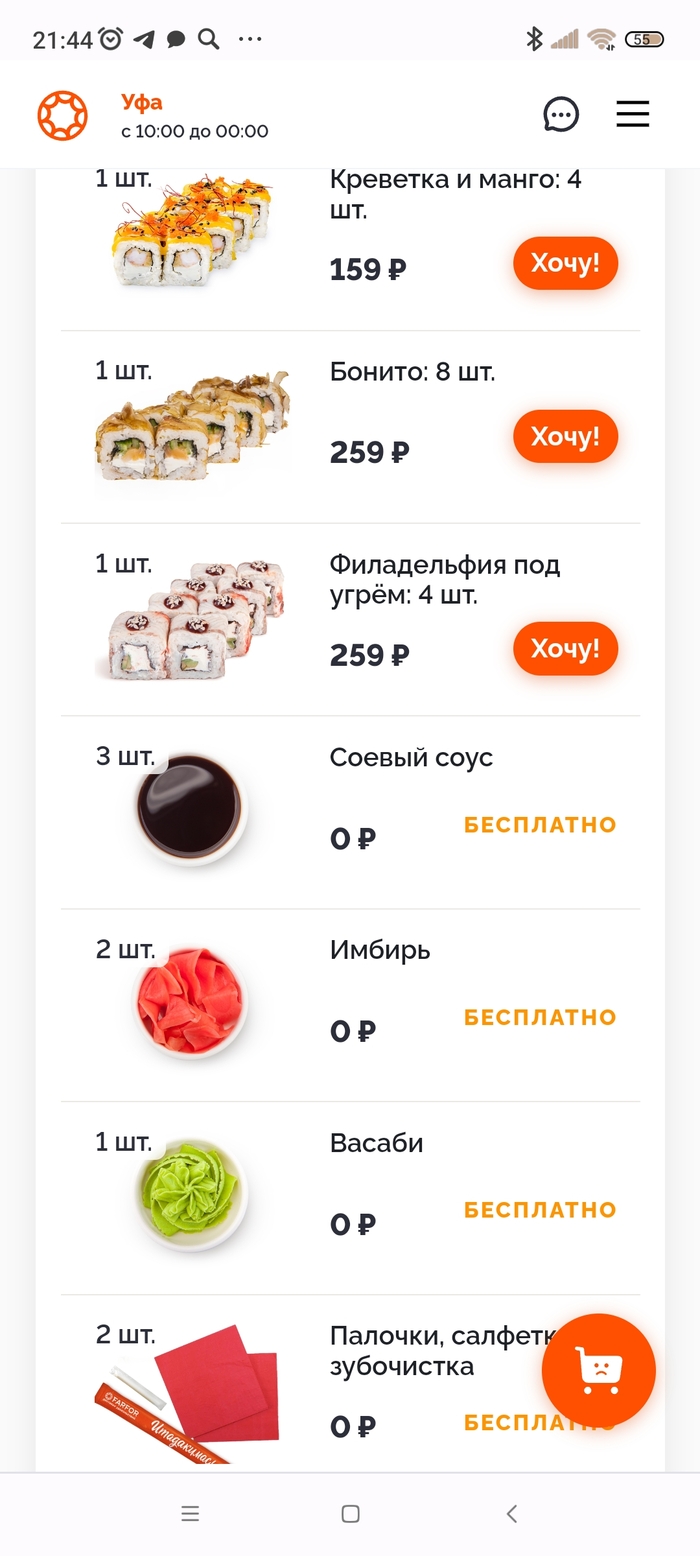Go to the home page via logo

click(x=63, y=115)
